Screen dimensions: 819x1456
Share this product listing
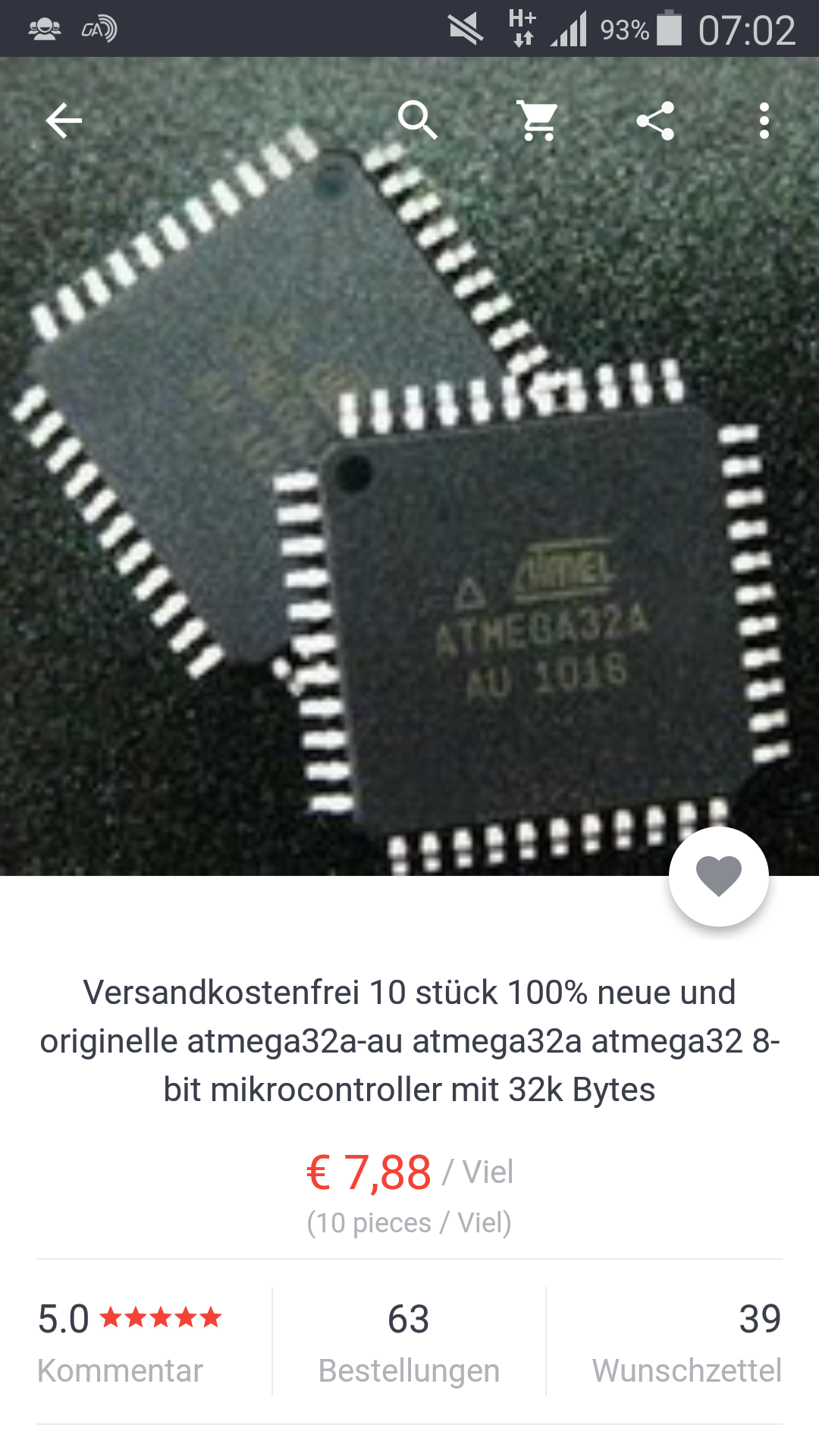[x=656, y=121]
